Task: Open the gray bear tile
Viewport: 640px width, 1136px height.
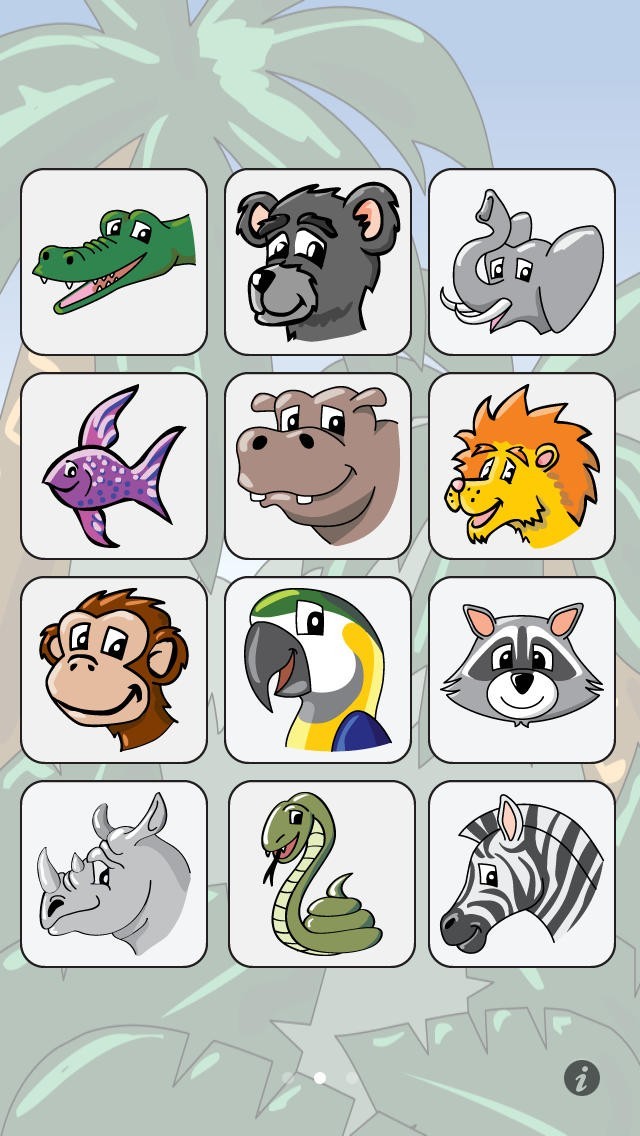Action: tap(318, 262)
